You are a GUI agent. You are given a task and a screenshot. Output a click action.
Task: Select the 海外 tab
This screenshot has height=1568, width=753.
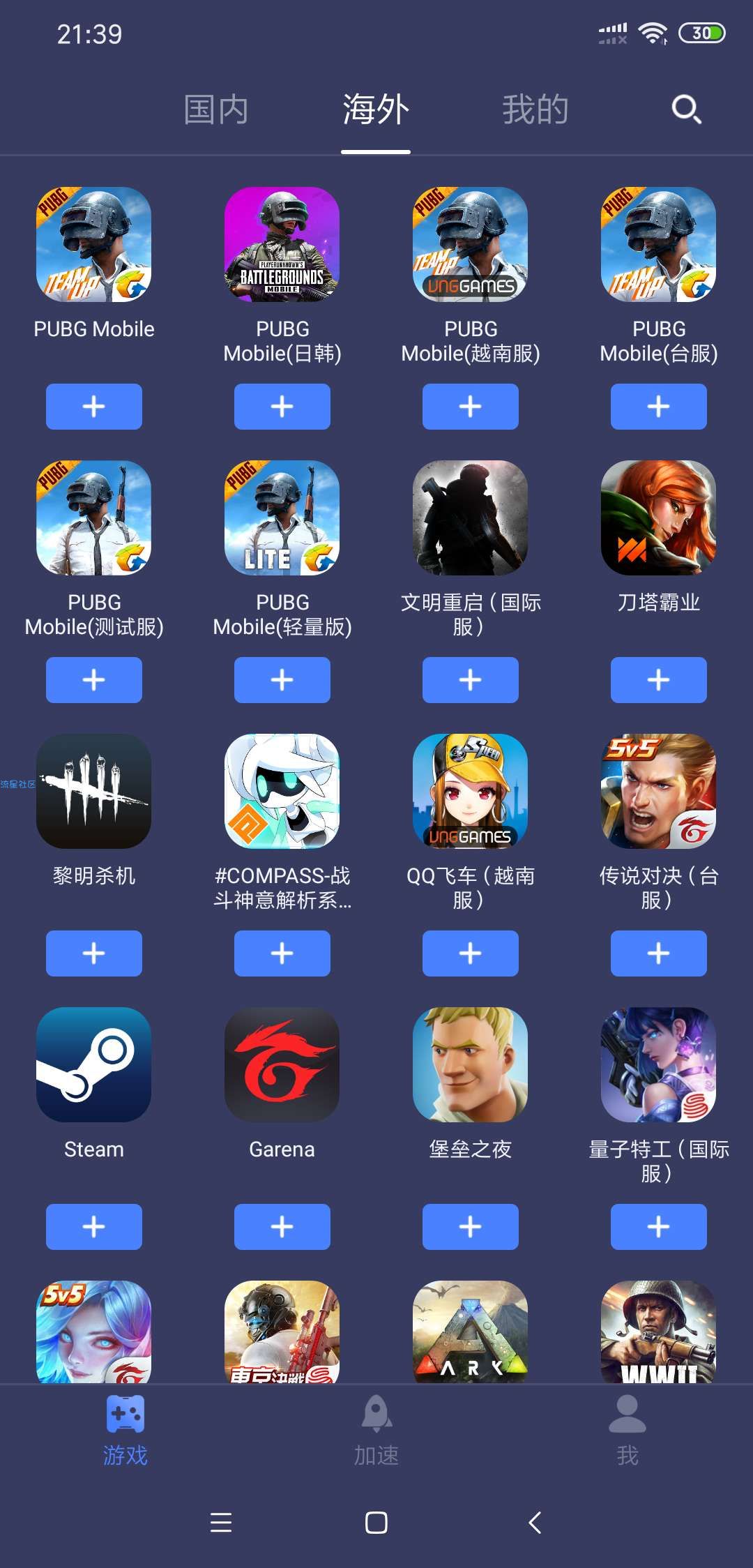tap(376, 110)
